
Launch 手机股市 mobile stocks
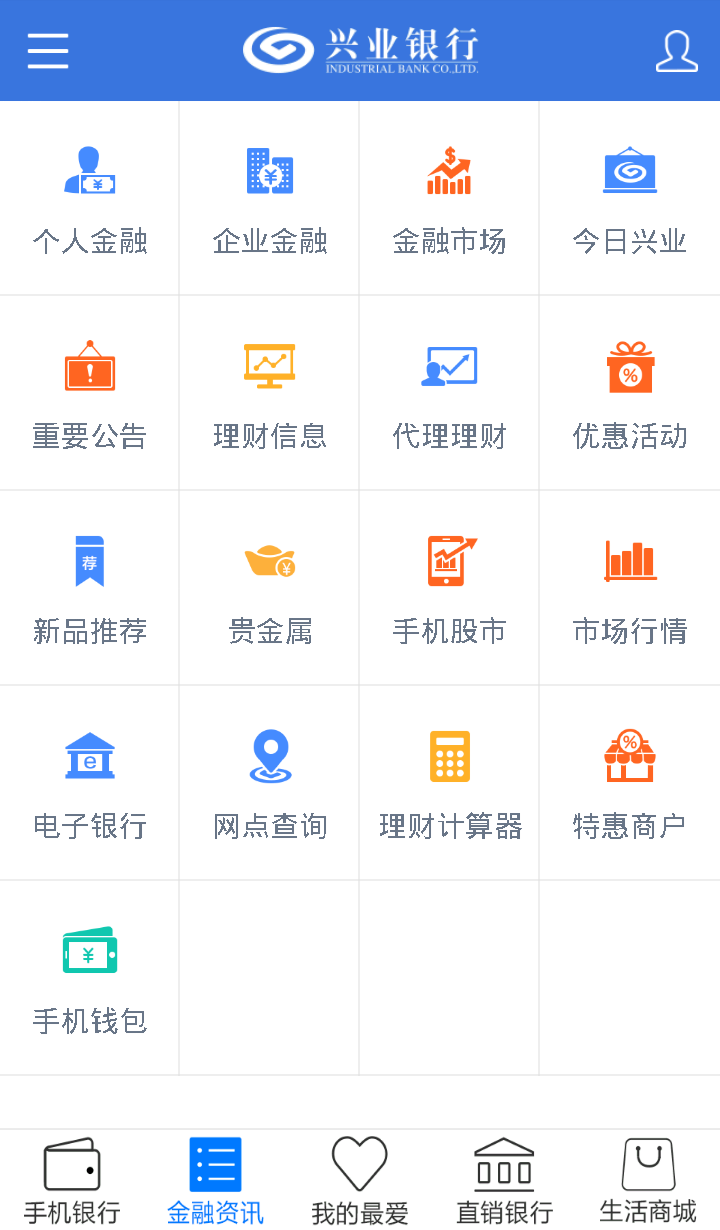pyautogui.click(x=449, y=588)
